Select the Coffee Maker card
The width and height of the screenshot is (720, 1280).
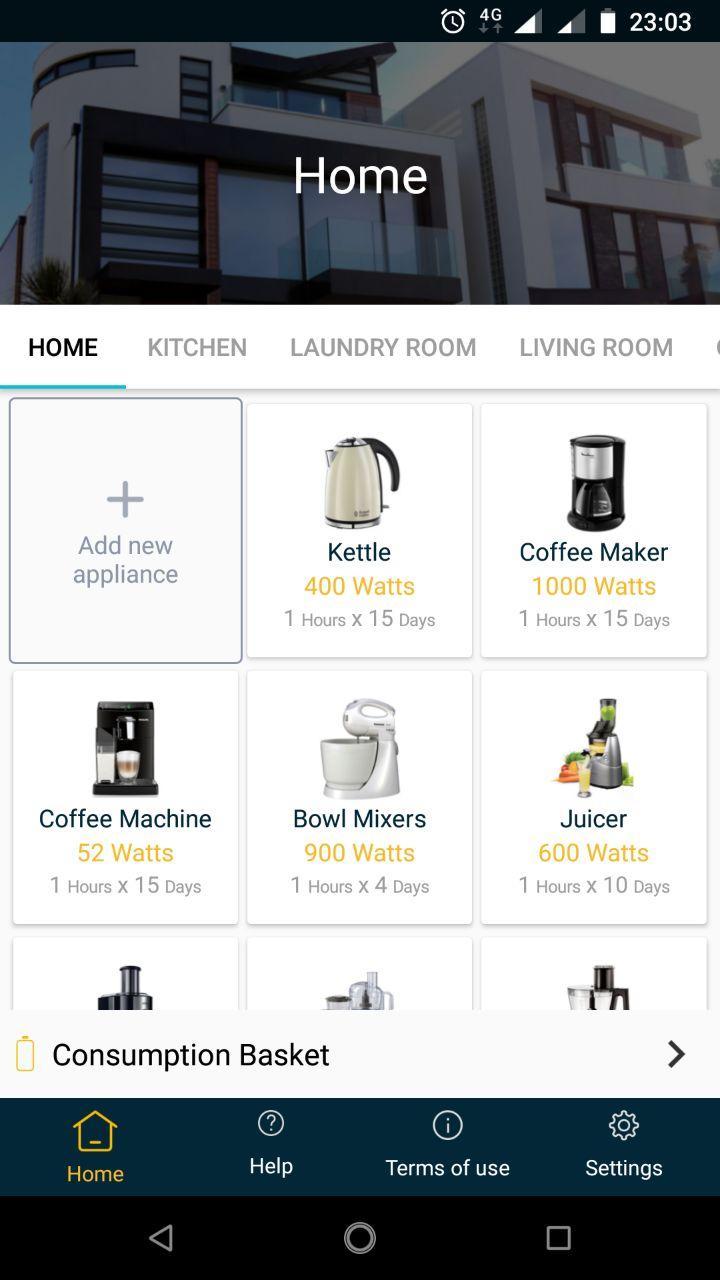click(x=594, y=531)
